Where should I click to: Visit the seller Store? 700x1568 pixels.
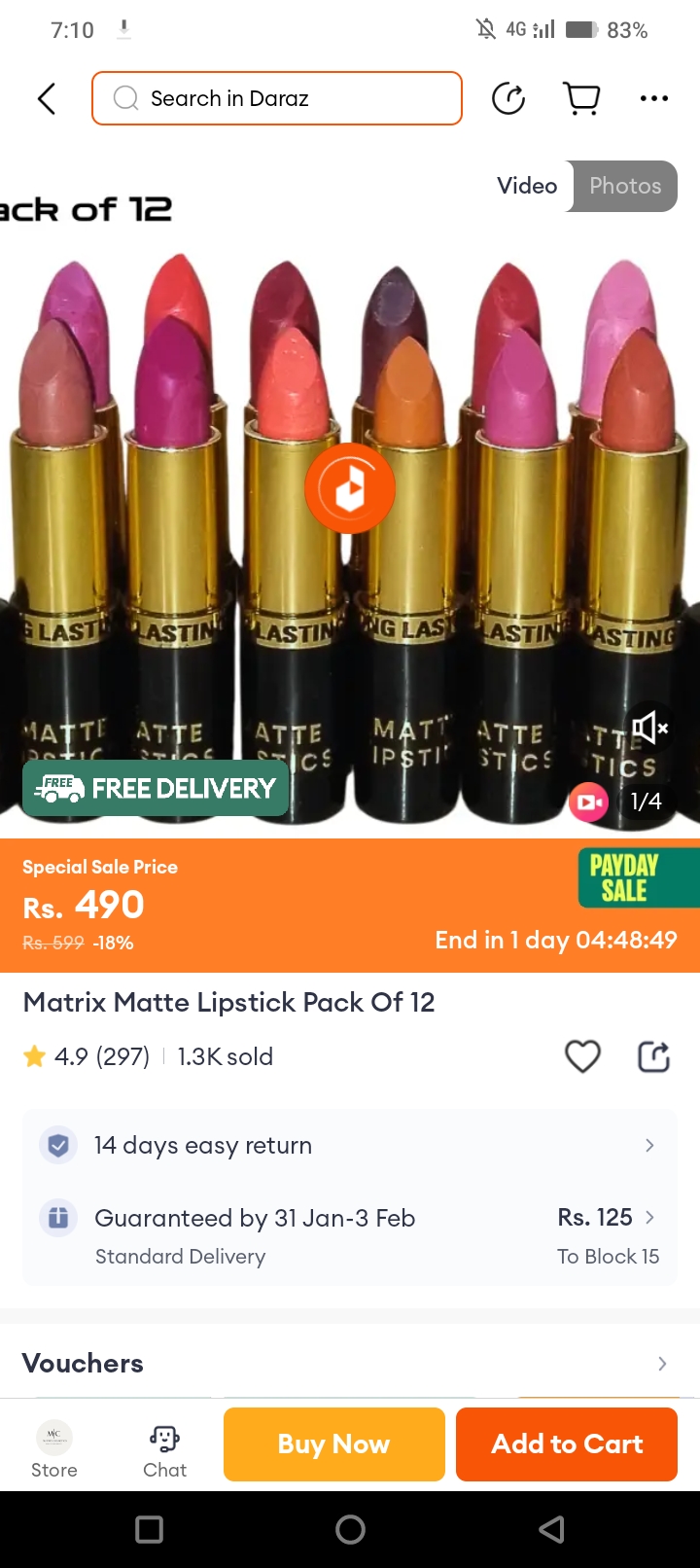[x=54, y=1448]
